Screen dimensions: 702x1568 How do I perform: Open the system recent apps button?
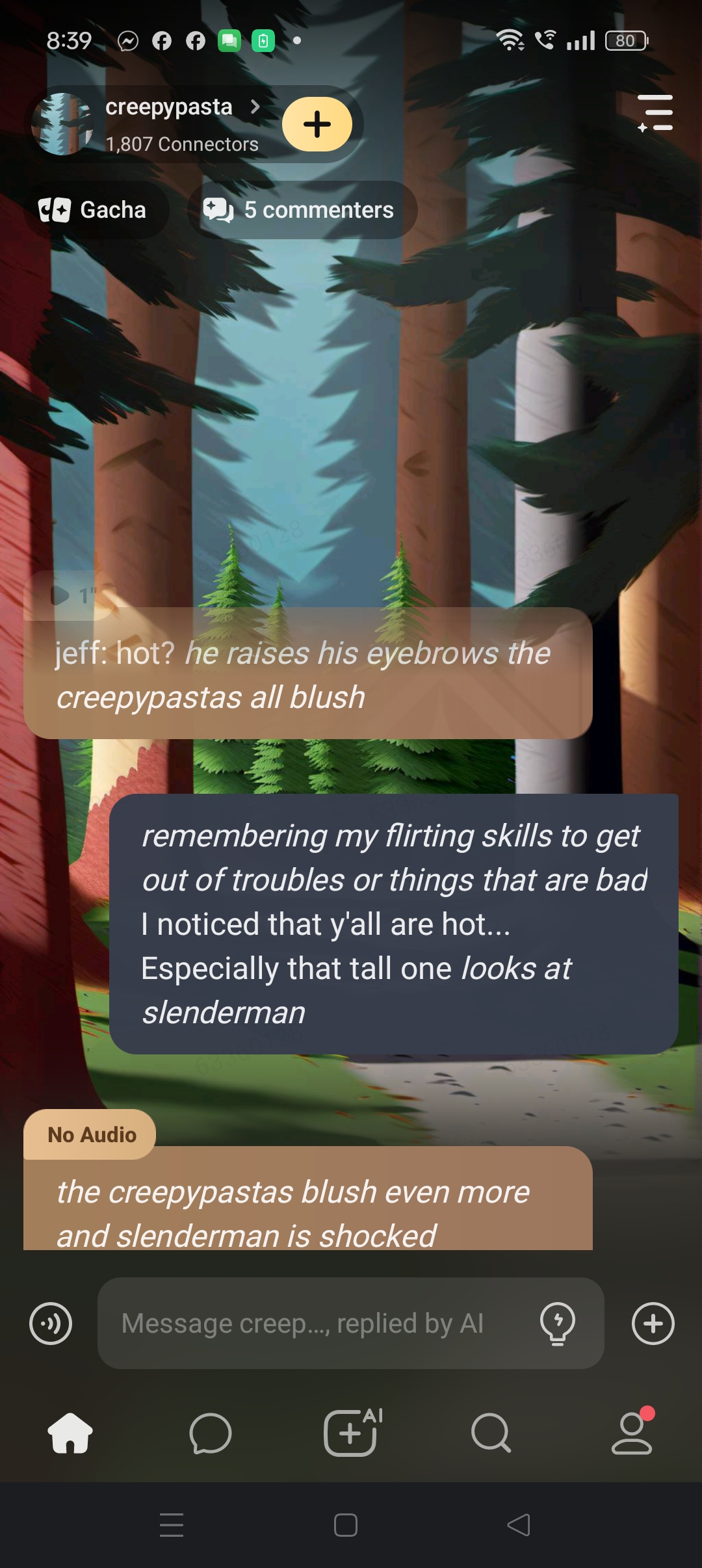(x=172, y=1525)
